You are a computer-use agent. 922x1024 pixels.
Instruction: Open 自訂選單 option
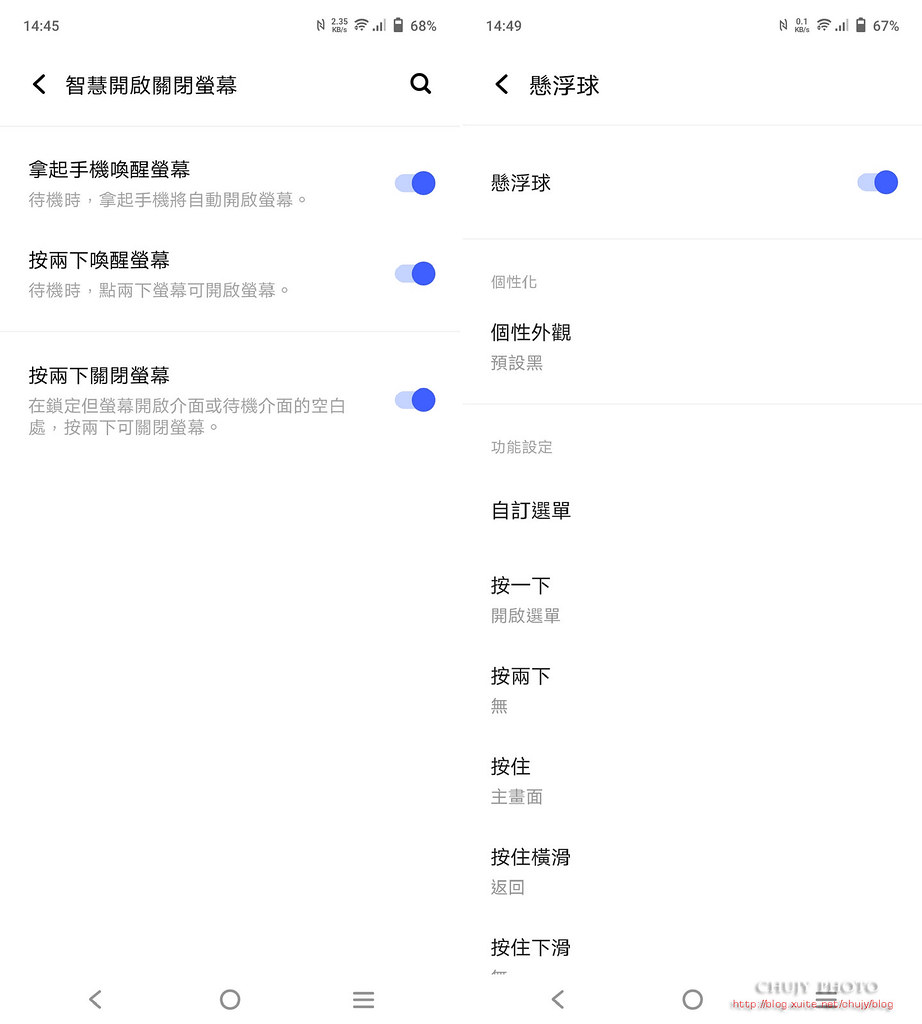click(690, 511)
